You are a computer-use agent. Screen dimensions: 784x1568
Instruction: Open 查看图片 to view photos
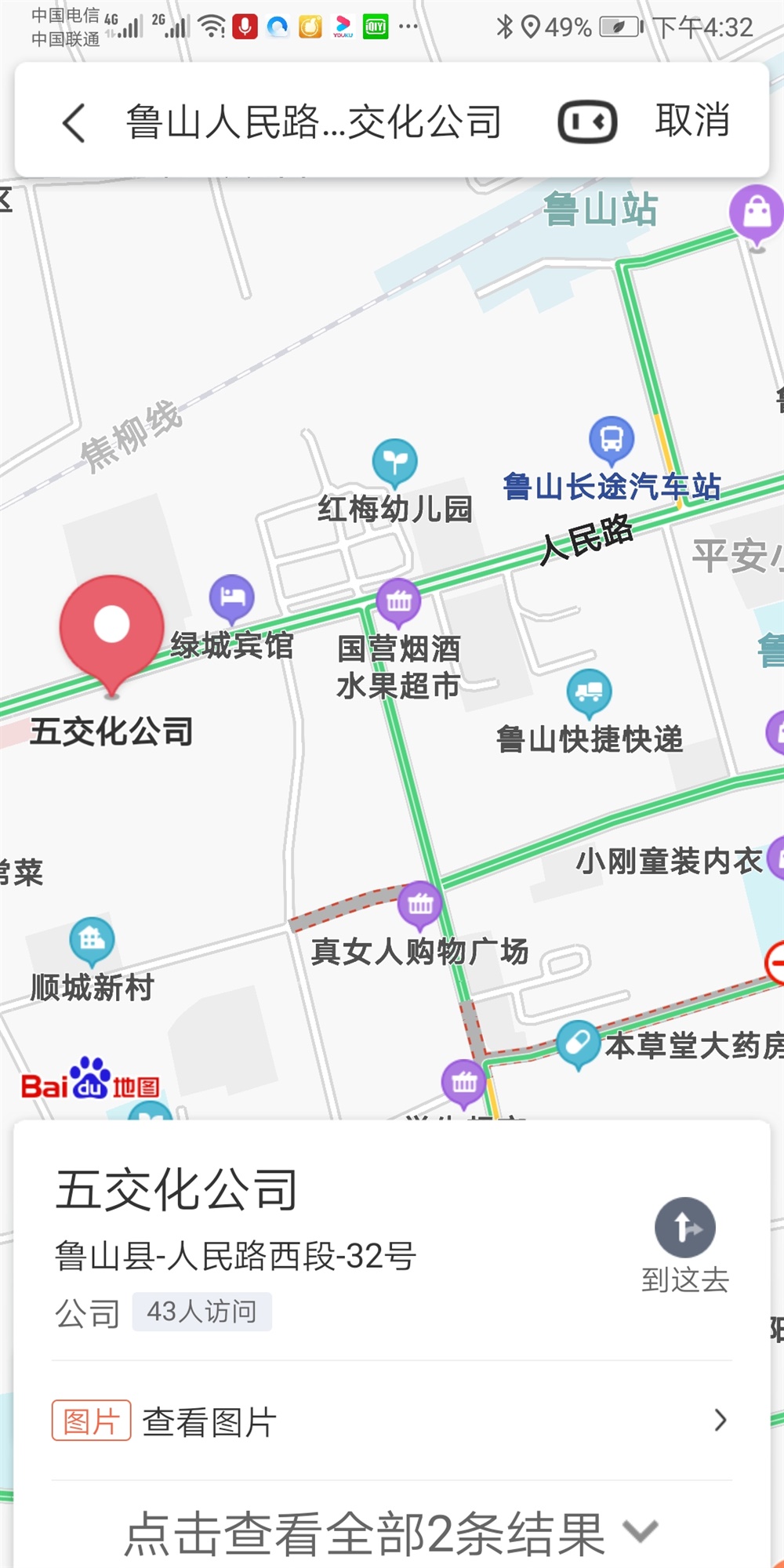click(392, 1421)
